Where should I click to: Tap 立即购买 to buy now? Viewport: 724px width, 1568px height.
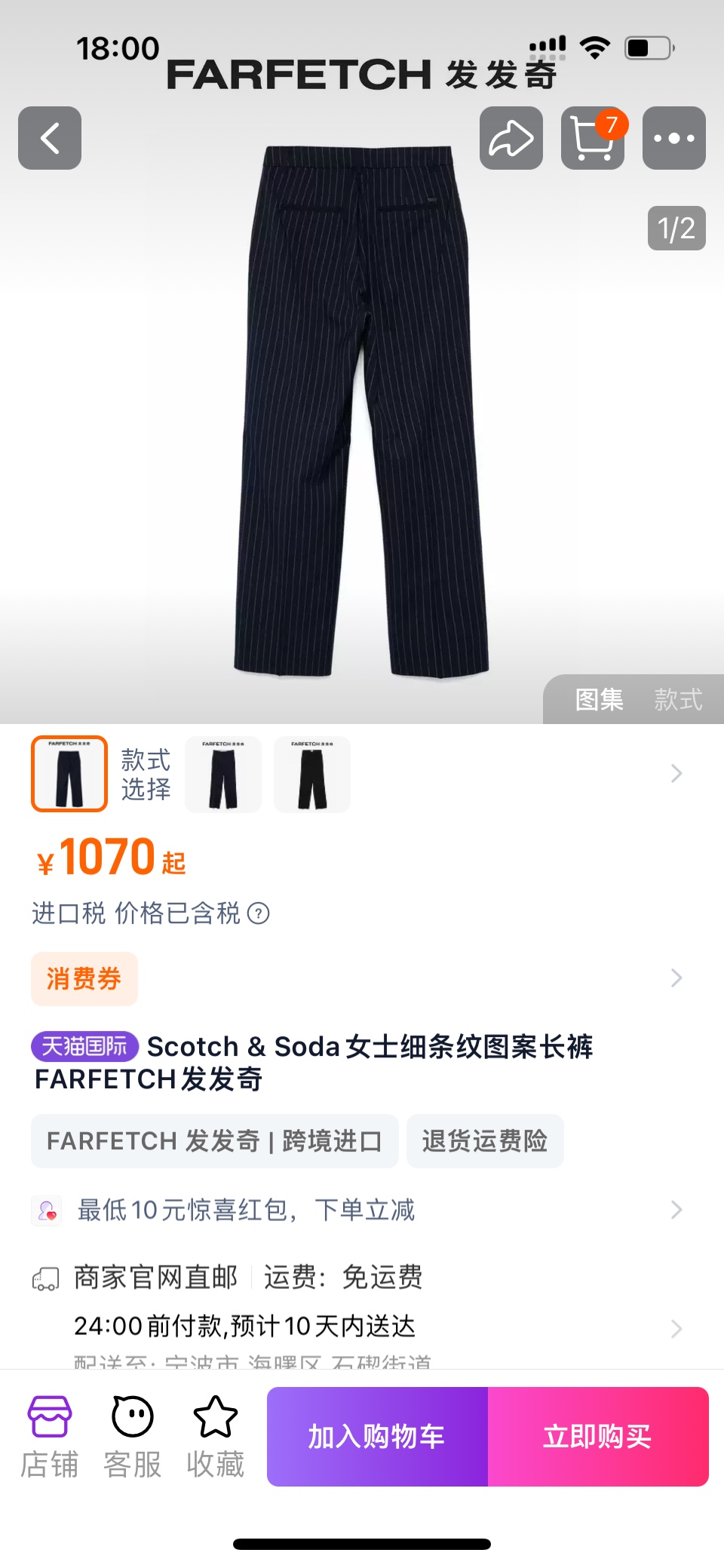pyautogui.click(x=597, y=1436)
